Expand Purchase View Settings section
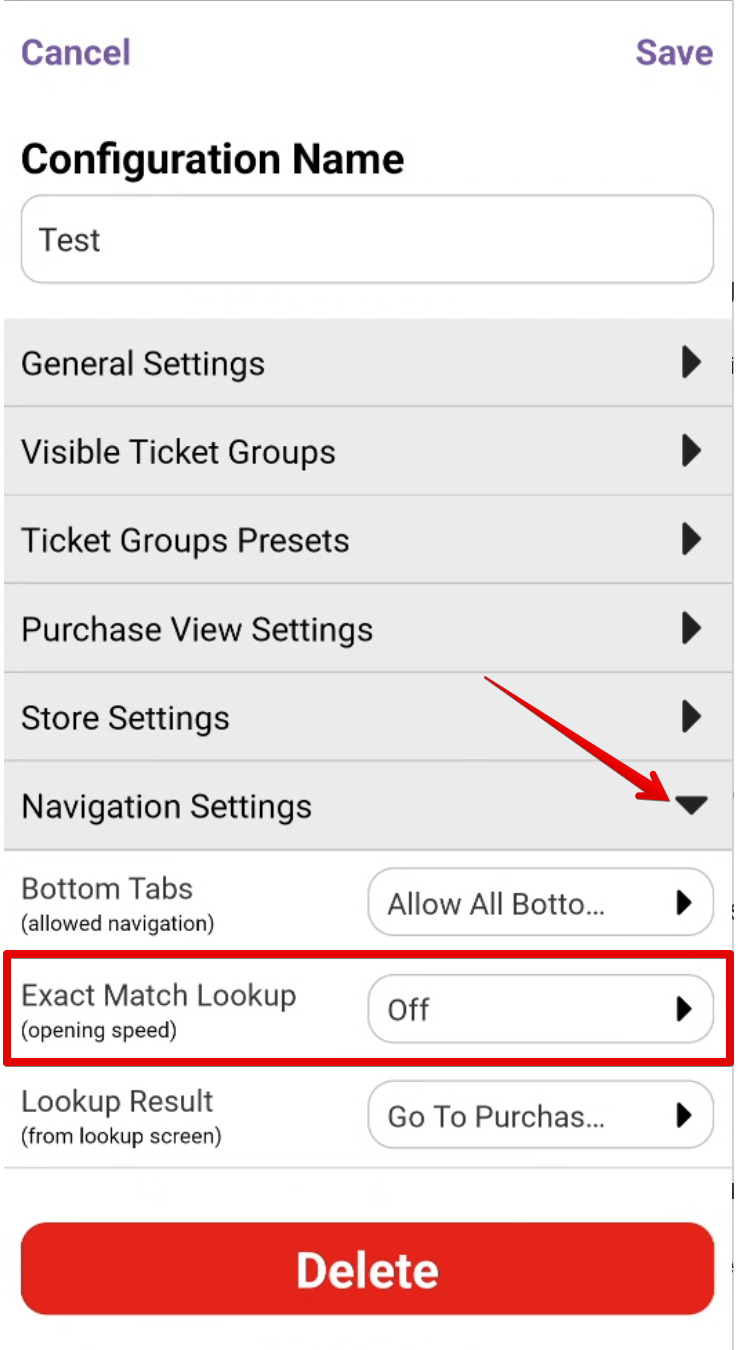Image resolution: width=739 pixels, height=1350 pixels. tap(367, 629)
